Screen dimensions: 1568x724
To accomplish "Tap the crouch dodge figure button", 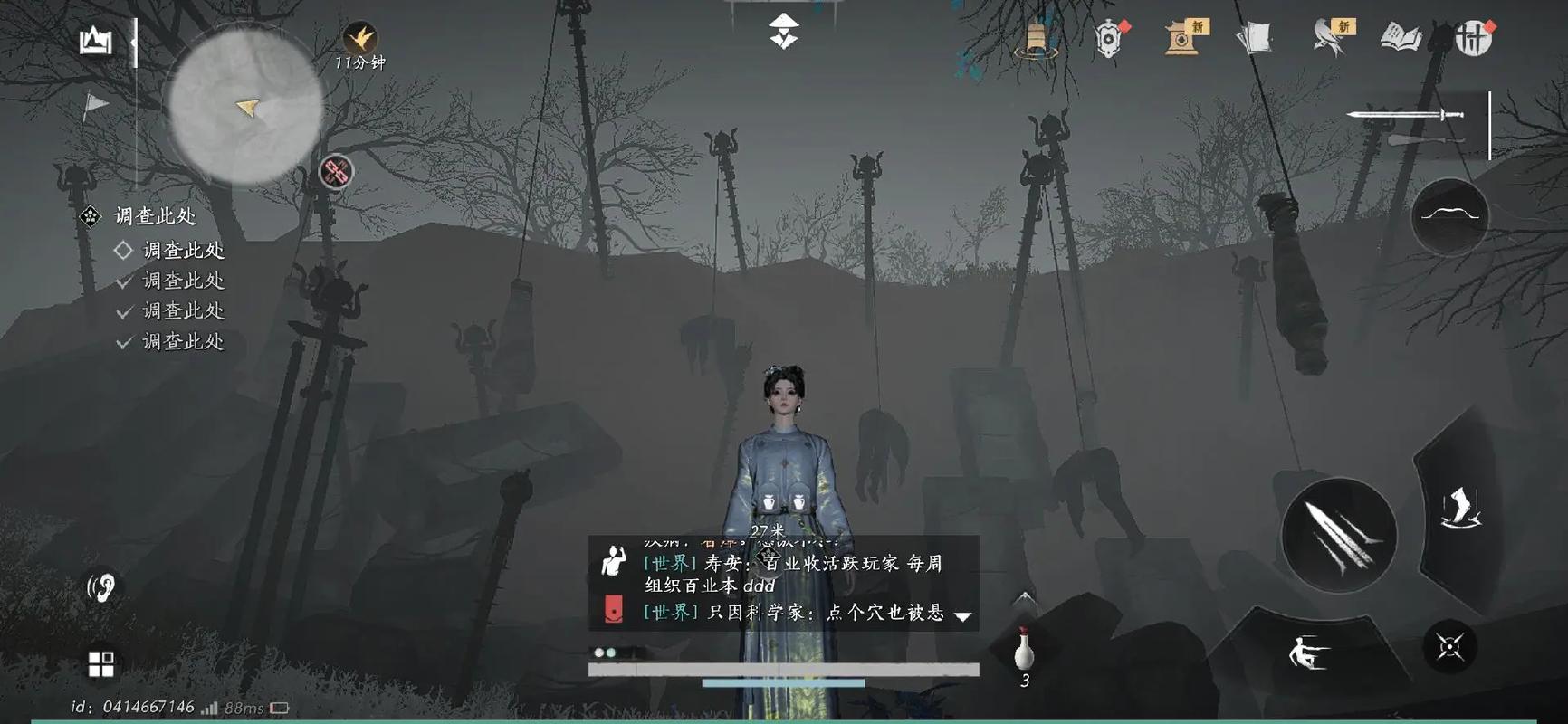I will tap(1307, 652).
